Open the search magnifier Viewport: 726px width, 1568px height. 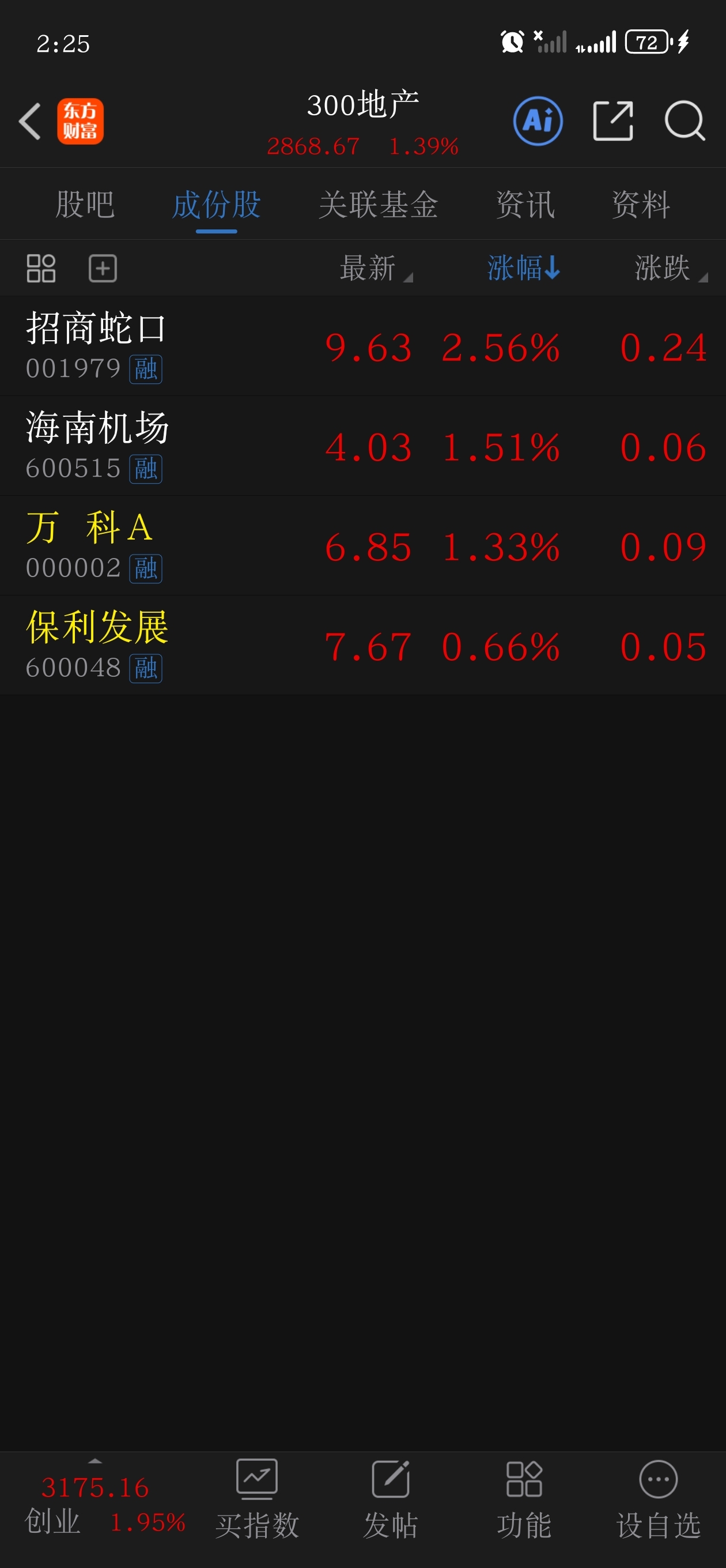pos(685,121)
